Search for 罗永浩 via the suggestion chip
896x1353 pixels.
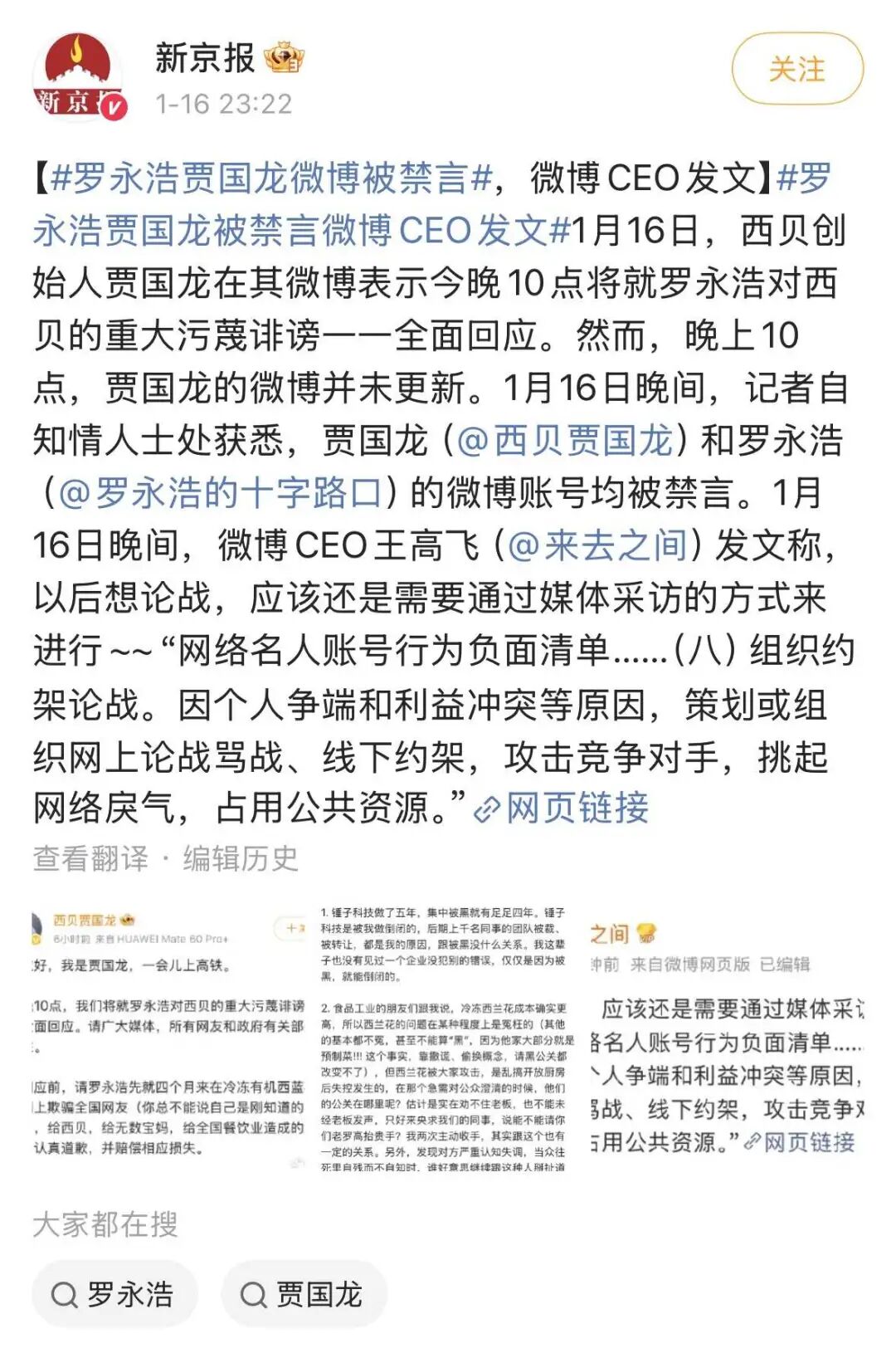[x=114, y=1294]
